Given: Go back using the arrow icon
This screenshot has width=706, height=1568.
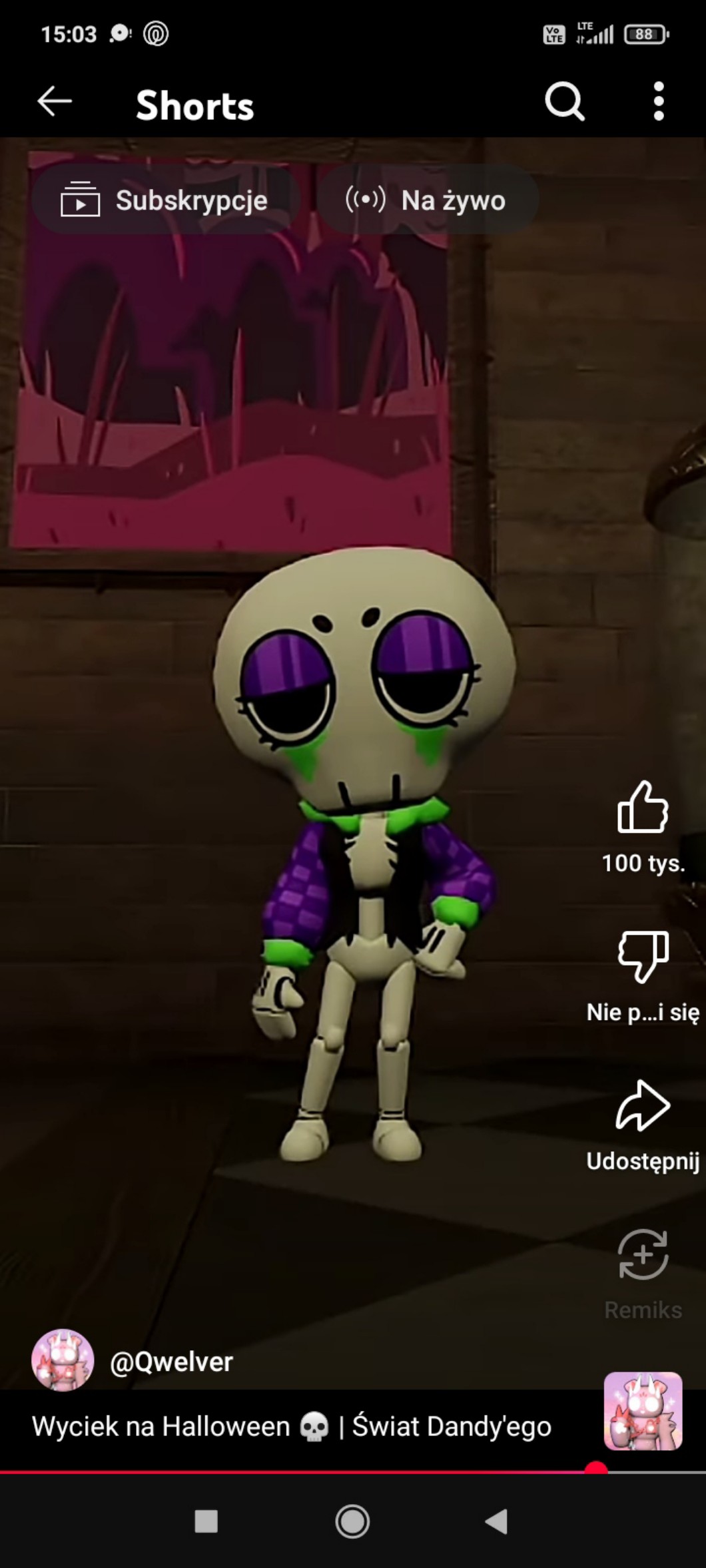Looking at the screenshot, I should click(x=55, y=102).
